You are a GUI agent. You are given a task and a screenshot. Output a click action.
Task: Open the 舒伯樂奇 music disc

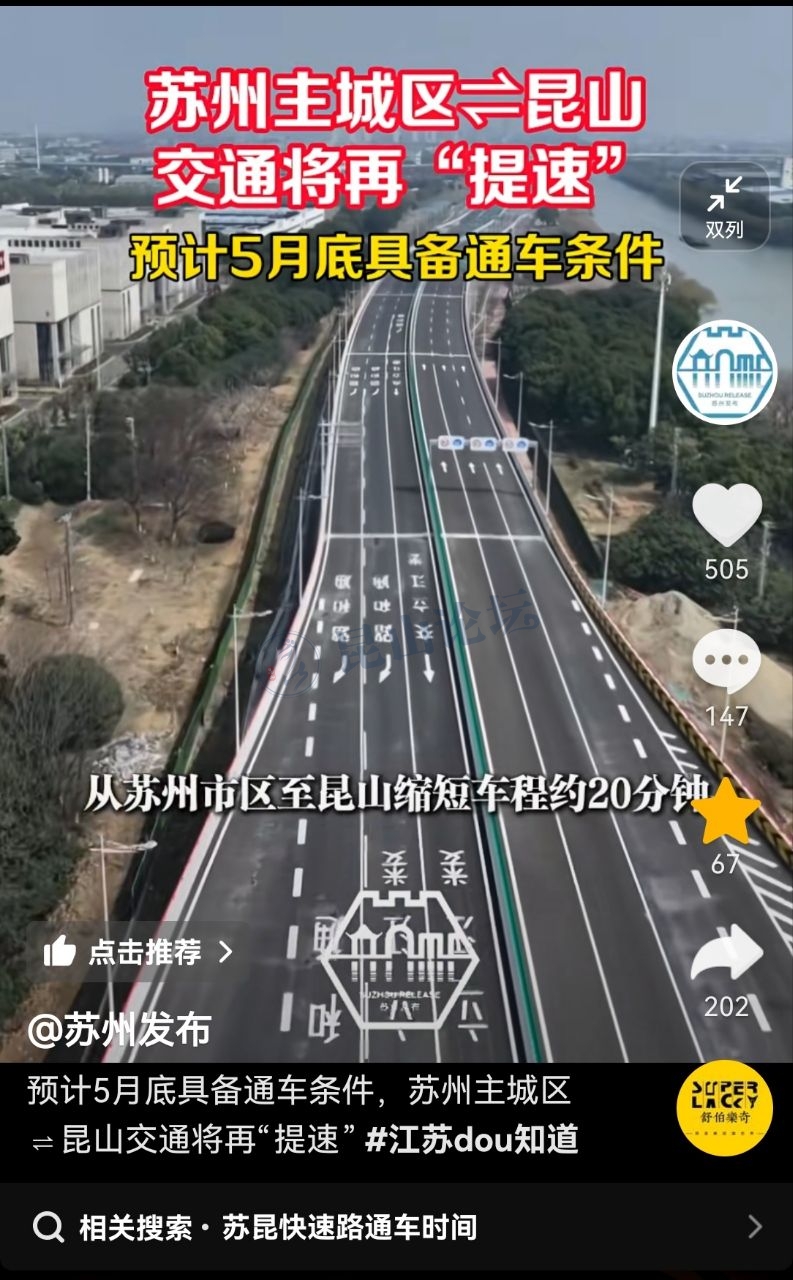[724, 1108]
